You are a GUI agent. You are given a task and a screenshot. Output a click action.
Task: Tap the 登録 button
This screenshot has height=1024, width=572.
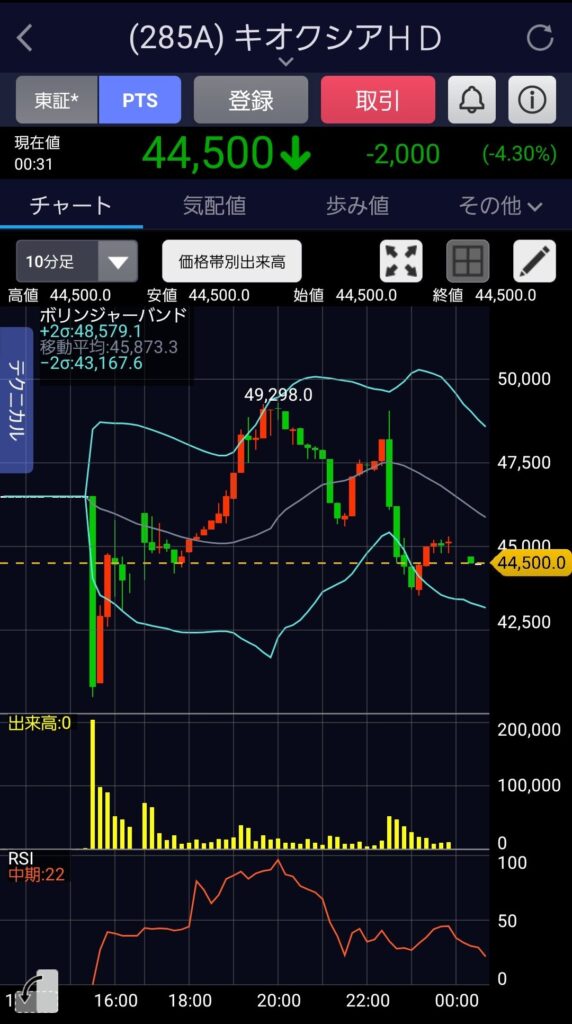click(251, 100)
